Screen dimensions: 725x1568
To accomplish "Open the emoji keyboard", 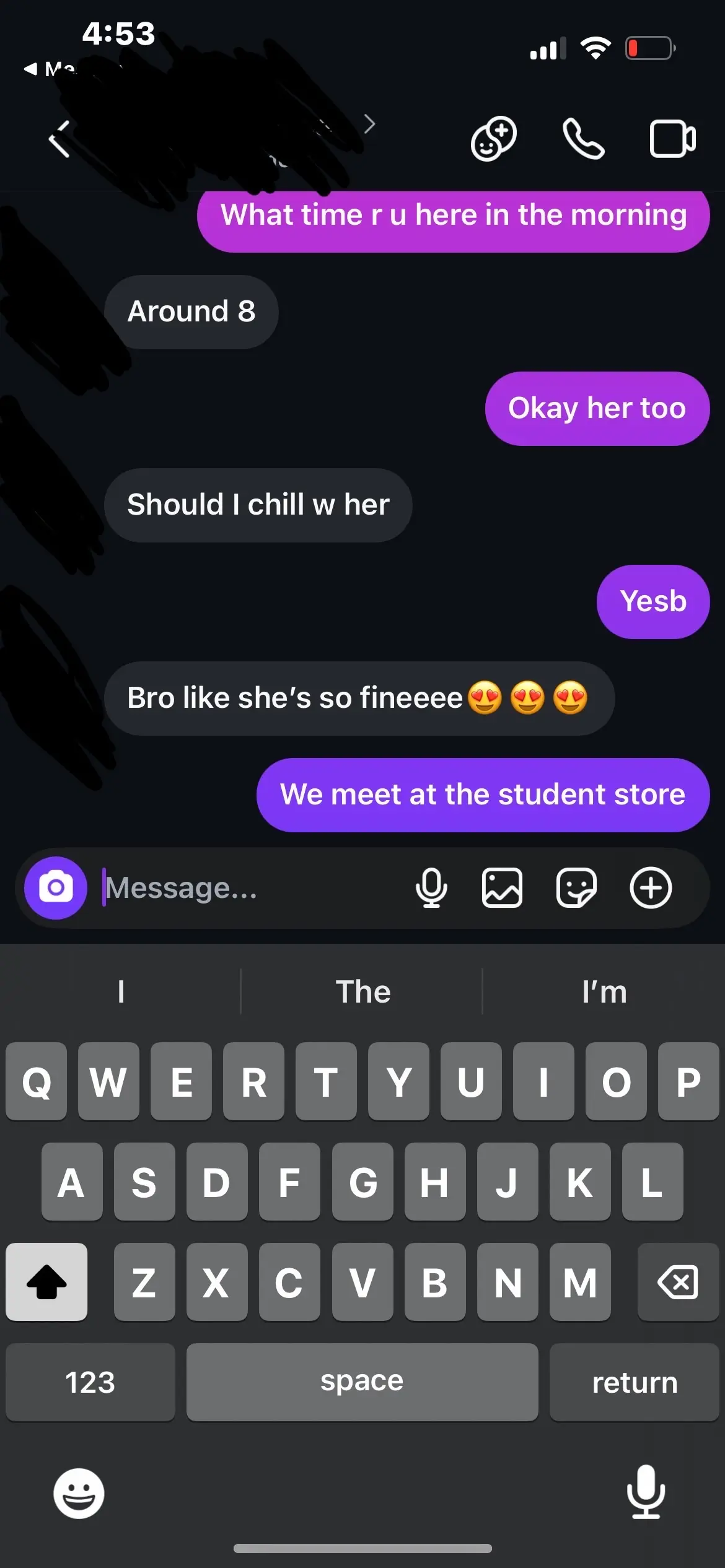I will tap(79, 1493).
